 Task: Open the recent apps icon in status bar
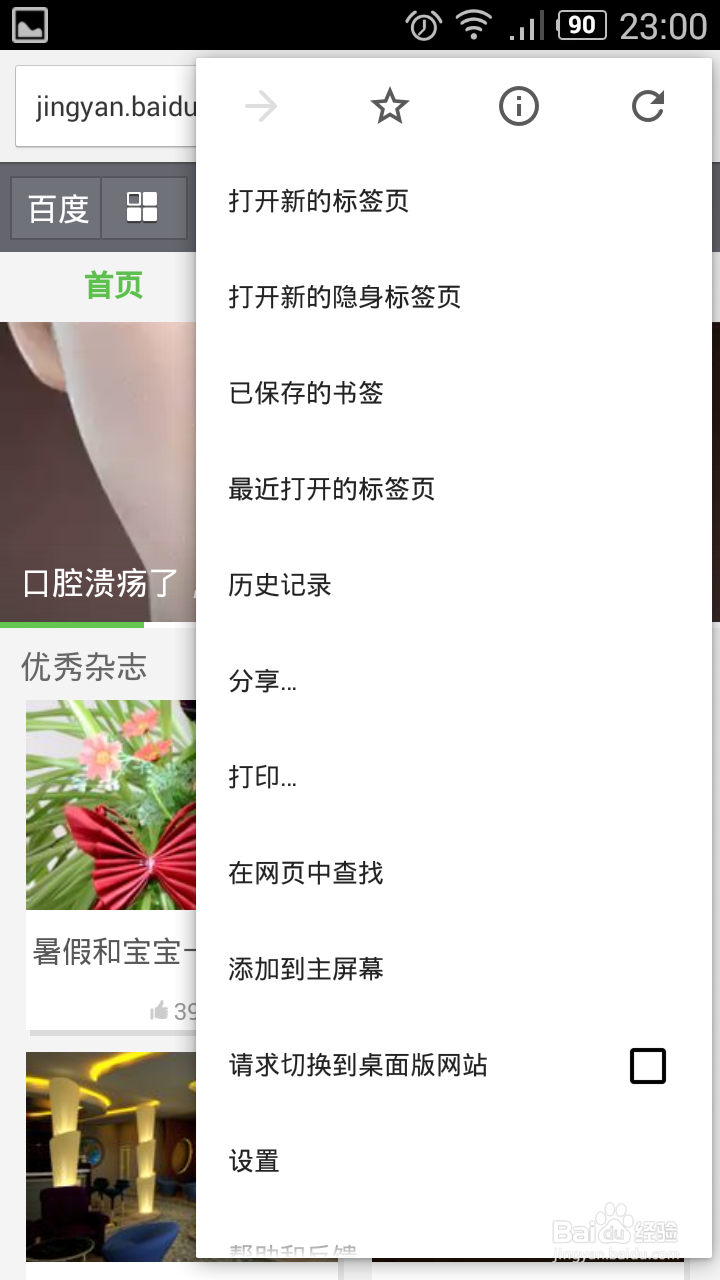[x=28, y=24]
